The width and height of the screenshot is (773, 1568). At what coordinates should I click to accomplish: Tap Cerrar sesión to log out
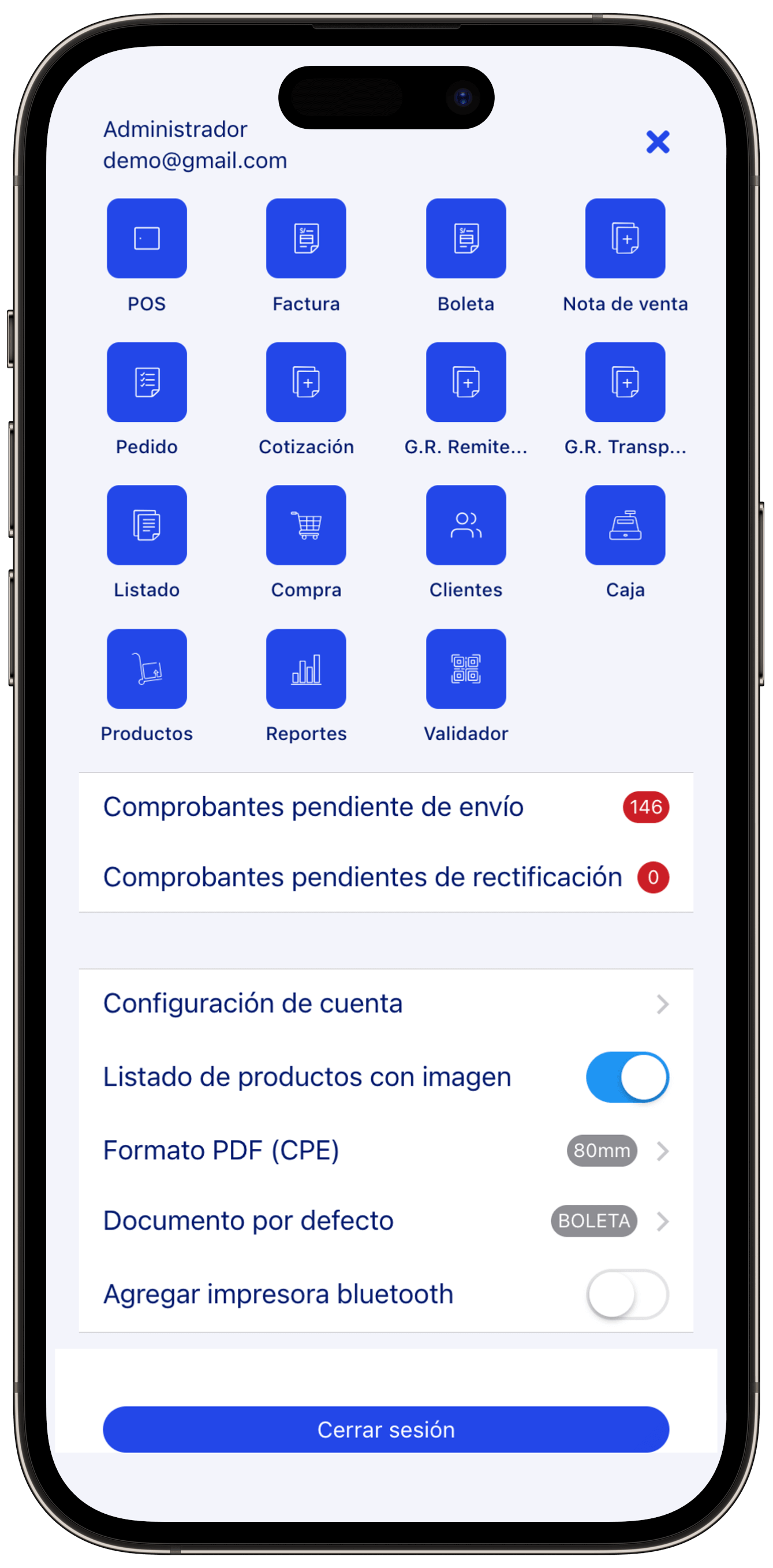386,1429
